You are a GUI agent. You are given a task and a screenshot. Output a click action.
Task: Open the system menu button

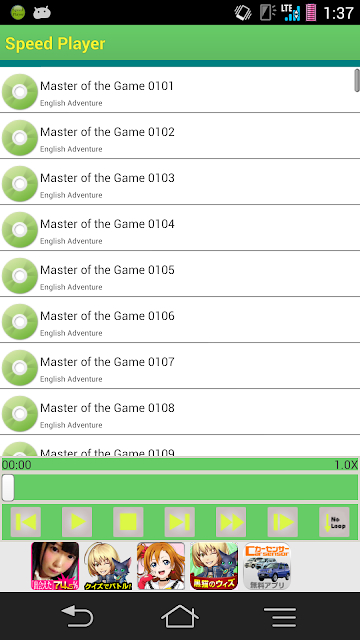pyautogui.click(x=280, y=617)
